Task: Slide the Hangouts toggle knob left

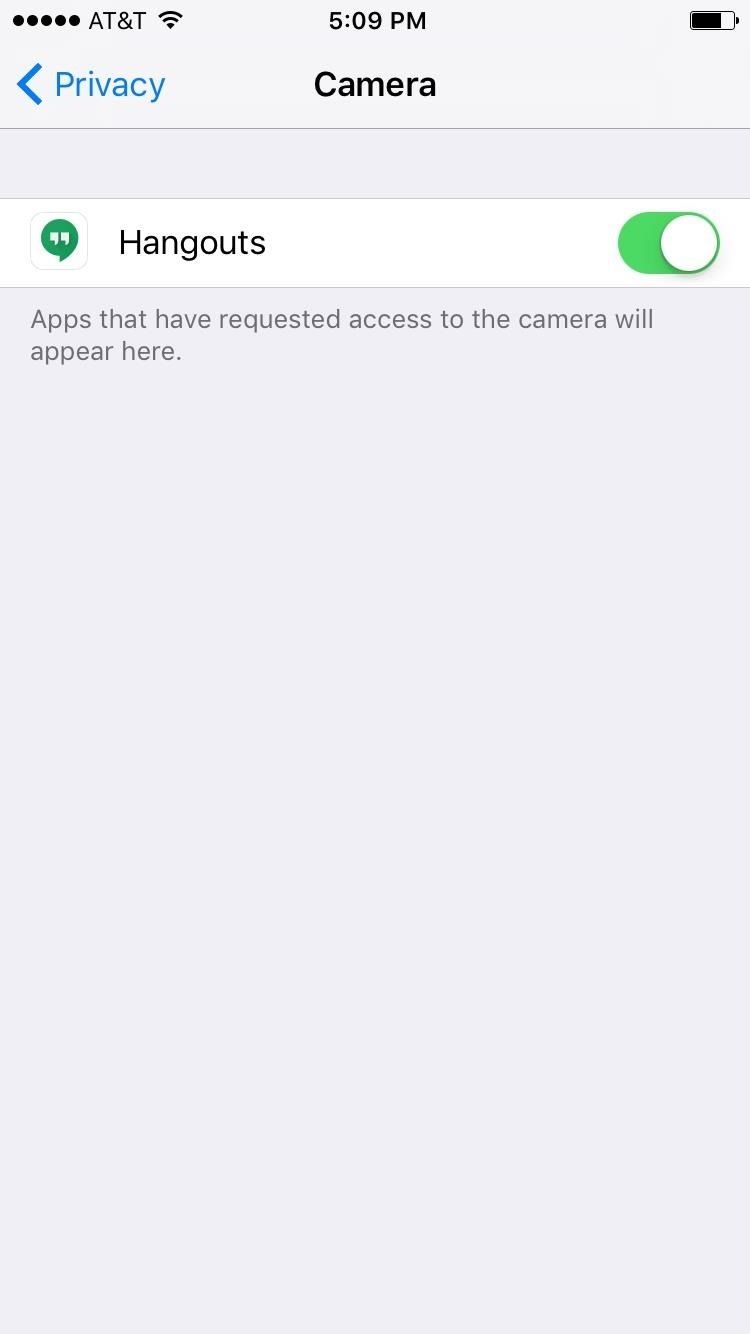Action: coord(692,242)
